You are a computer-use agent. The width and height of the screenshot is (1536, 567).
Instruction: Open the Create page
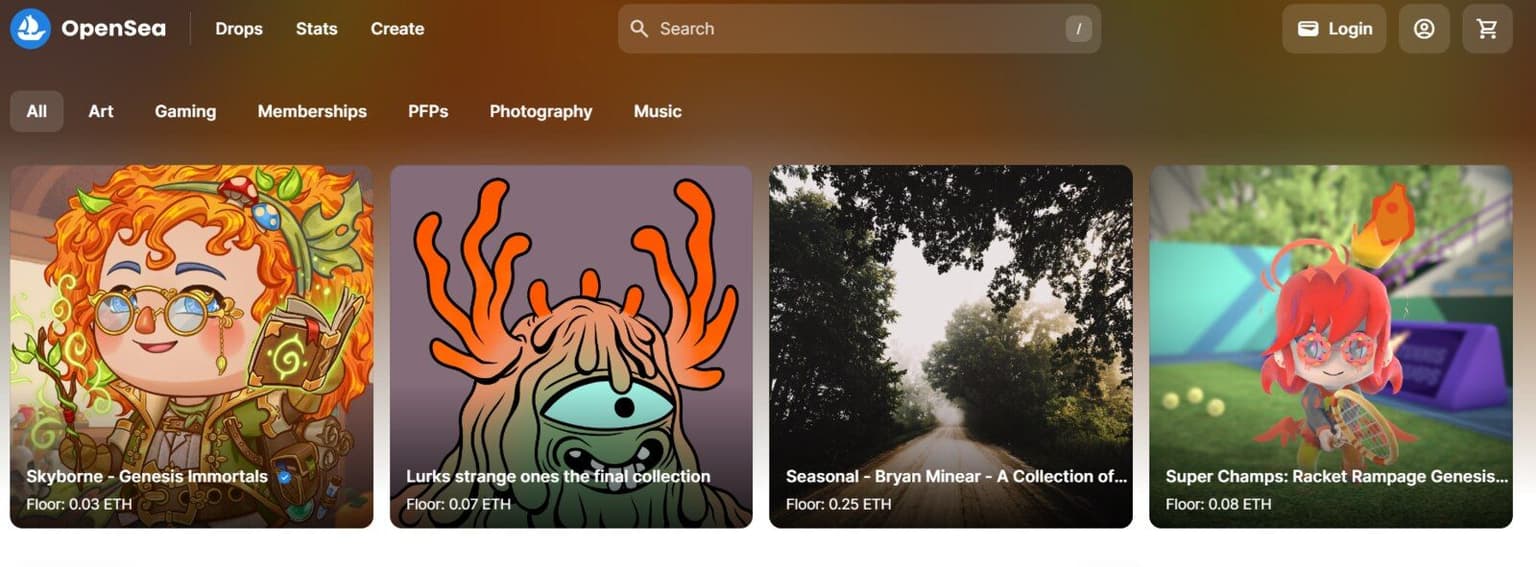pyautogui.click(x=397, y=29)
